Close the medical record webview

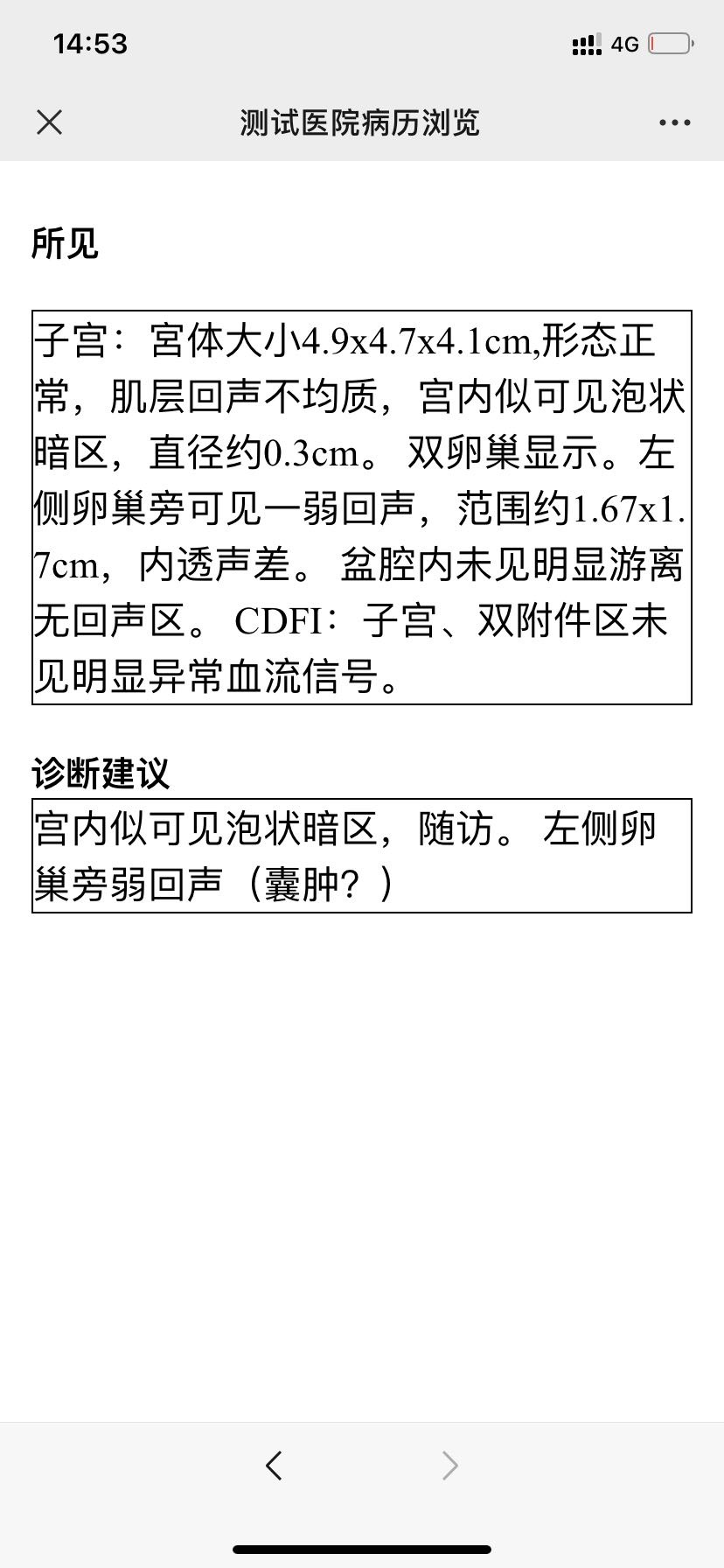pyautogui.click(x=50, y=122)
